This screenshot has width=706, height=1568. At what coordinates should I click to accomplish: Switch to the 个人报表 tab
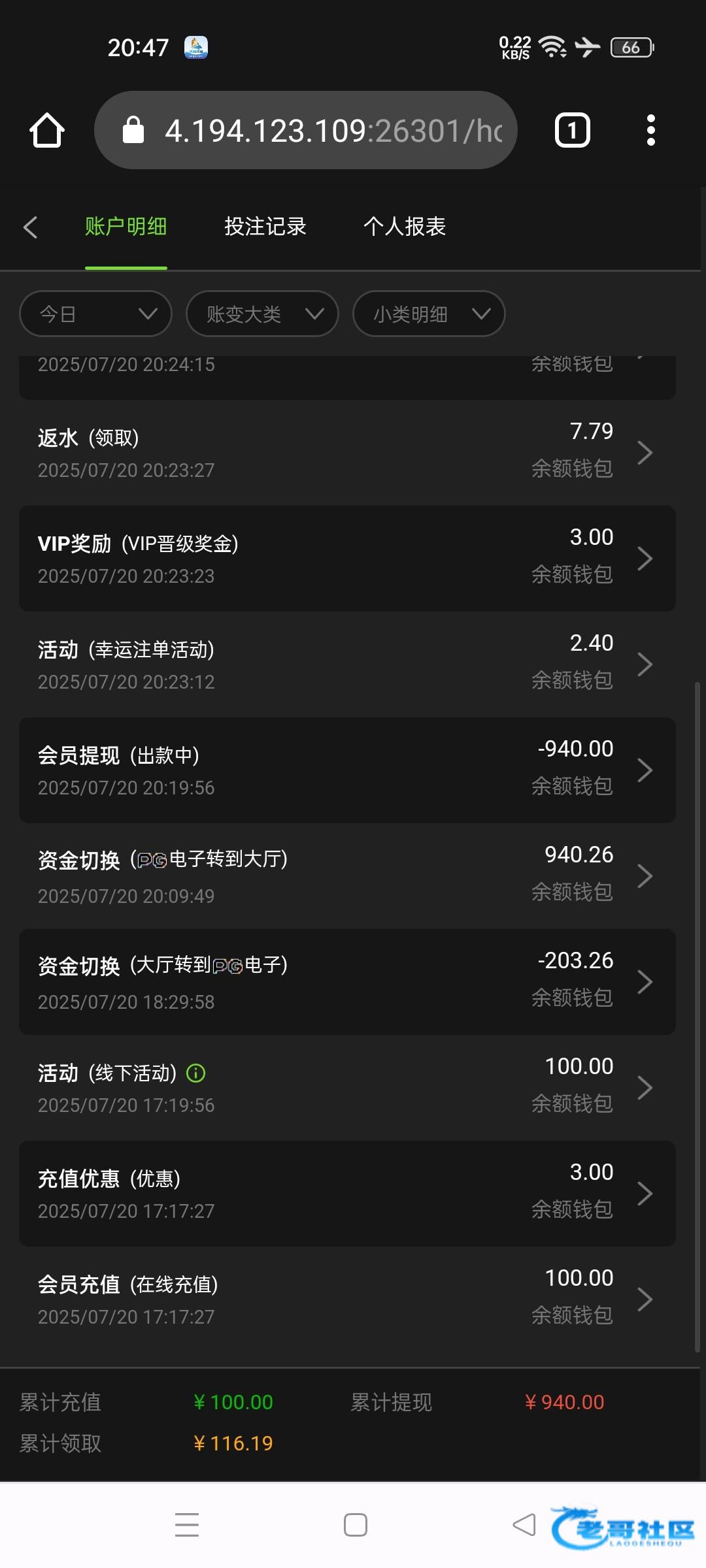coord(404,227)
